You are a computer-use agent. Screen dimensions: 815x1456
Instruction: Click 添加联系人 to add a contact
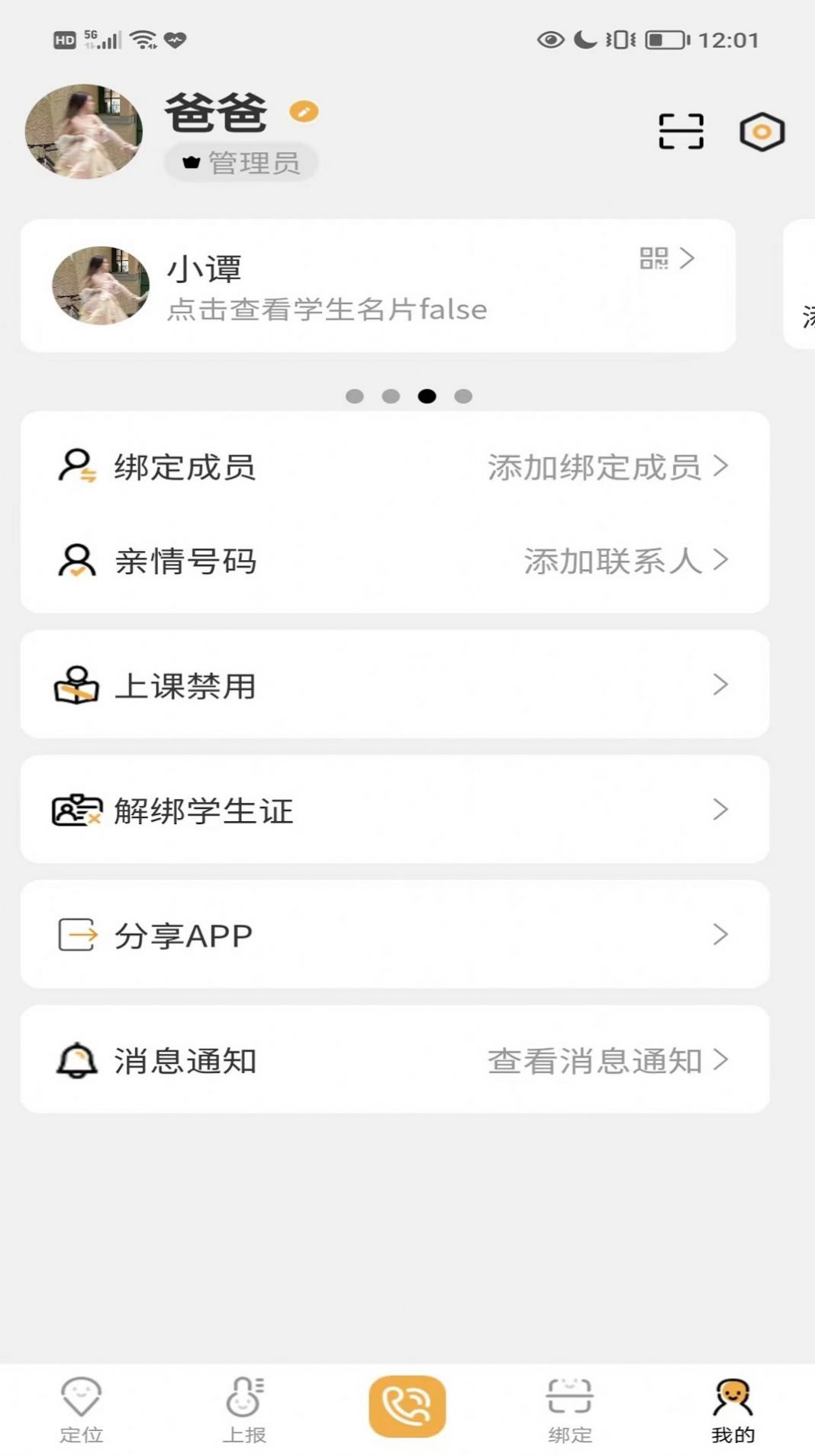click(612, 562)
